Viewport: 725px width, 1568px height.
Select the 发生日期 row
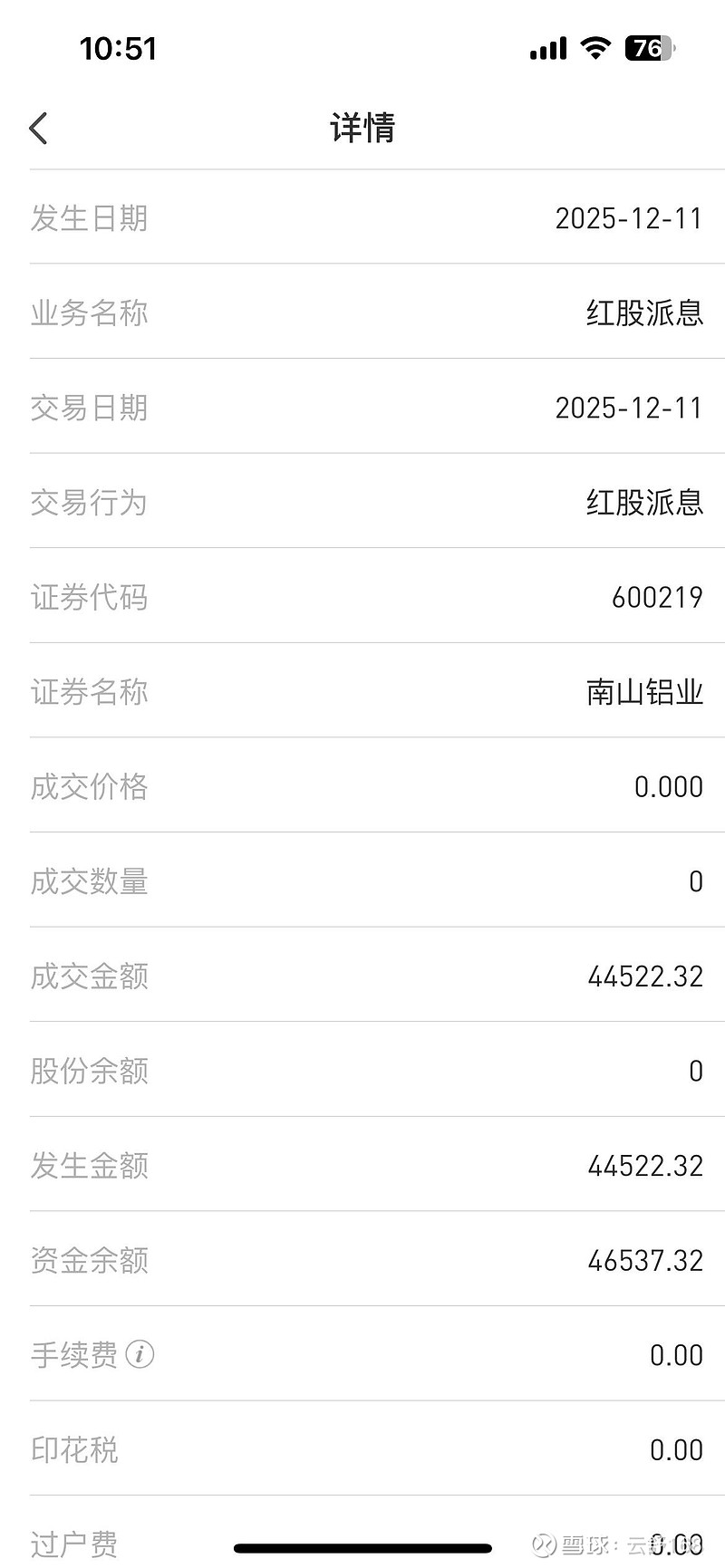click(362, 218)
